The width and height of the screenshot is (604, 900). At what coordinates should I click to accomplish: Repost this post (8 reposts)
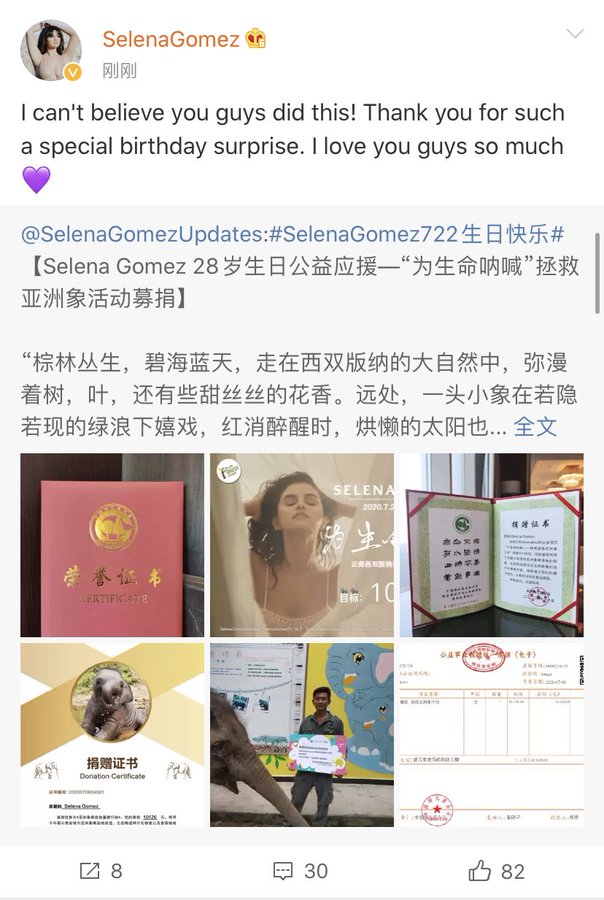pyautogui.click(x=101, y=871)
